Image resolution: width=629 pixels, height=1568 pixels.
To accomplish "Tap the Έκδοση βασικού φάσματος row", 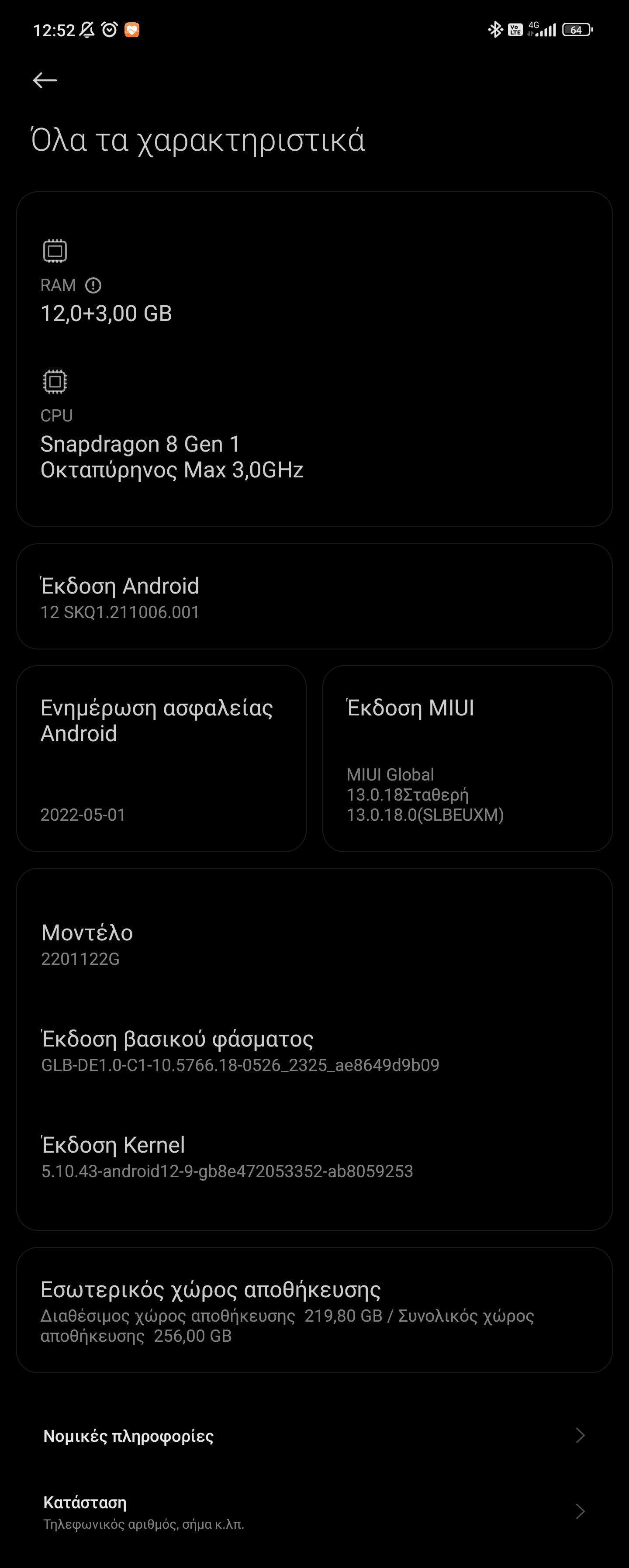I will [314, 1050].
